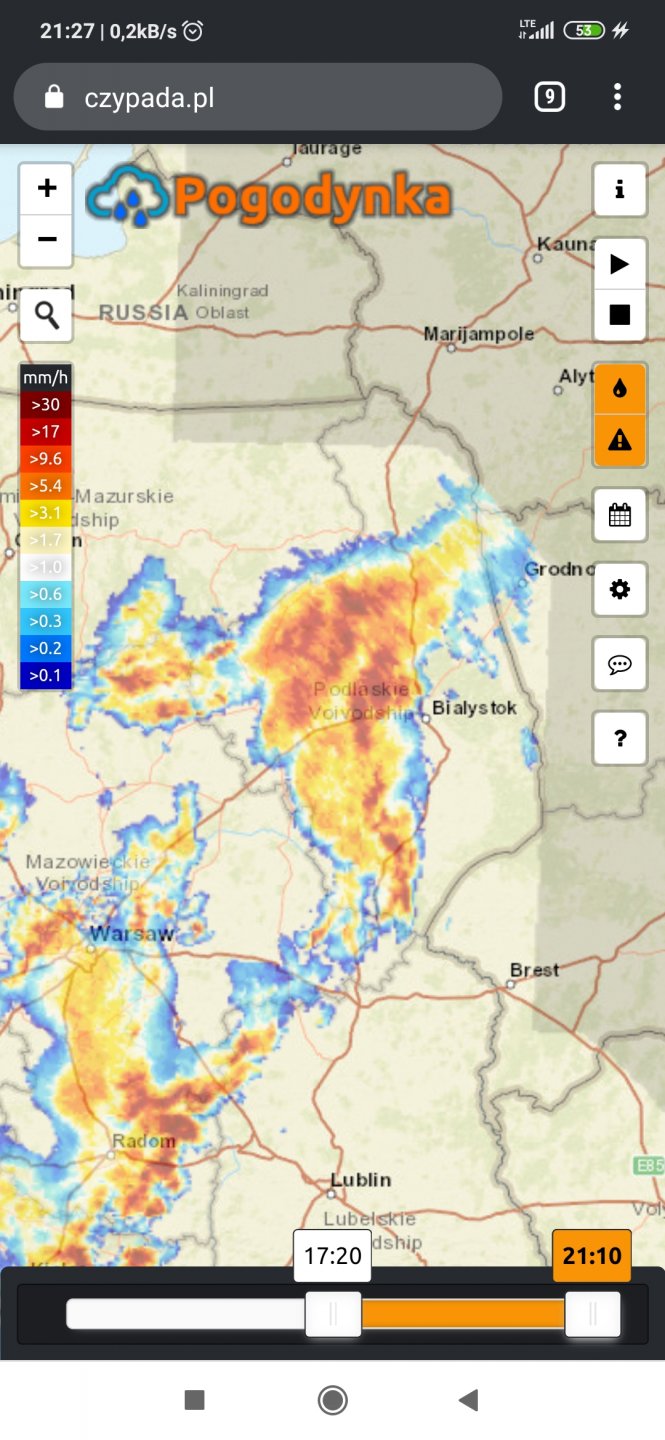
Task: Toggle the weather warnings layer
Action: pyautogui.click(x=619, y=440)
